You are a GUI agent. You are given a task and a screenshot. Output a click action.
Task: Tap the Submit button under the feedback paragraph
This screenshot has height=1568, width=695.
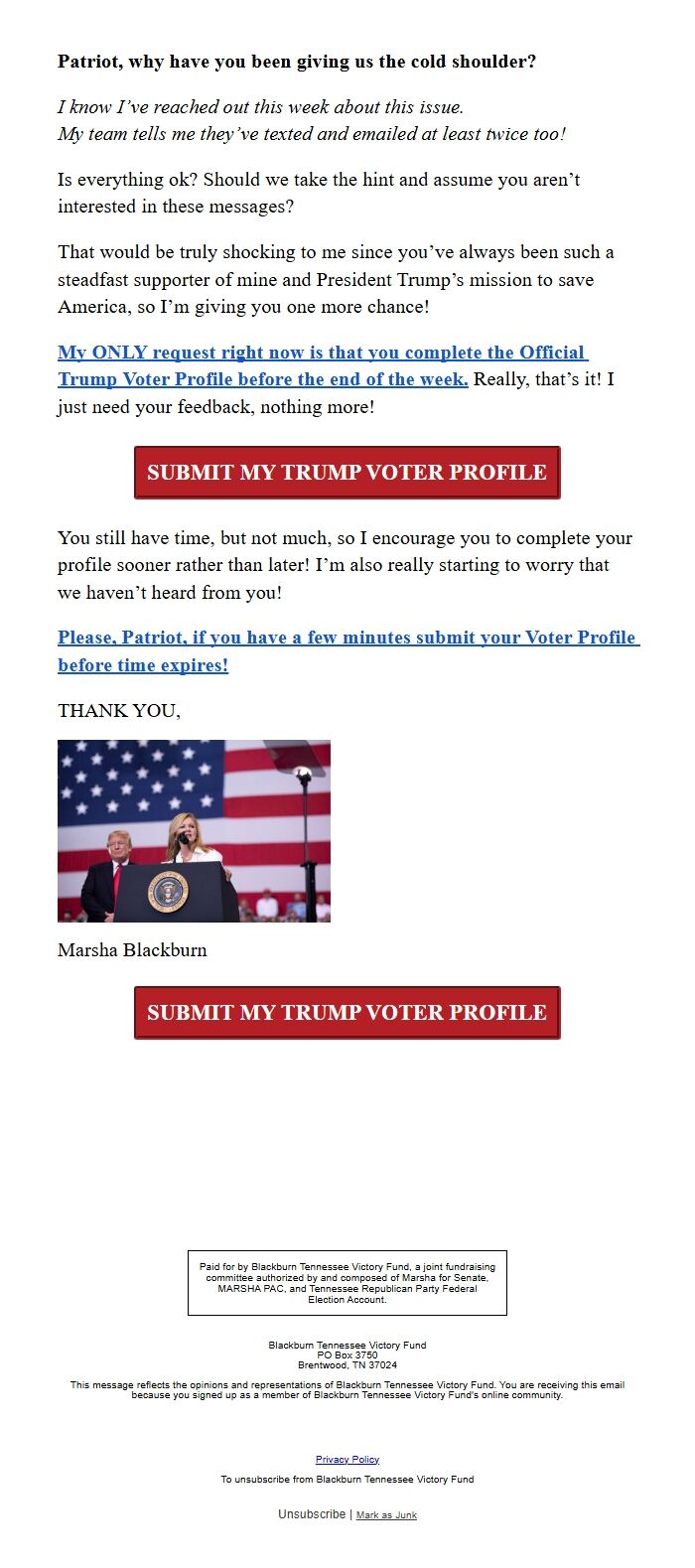(x=347, y=473)
